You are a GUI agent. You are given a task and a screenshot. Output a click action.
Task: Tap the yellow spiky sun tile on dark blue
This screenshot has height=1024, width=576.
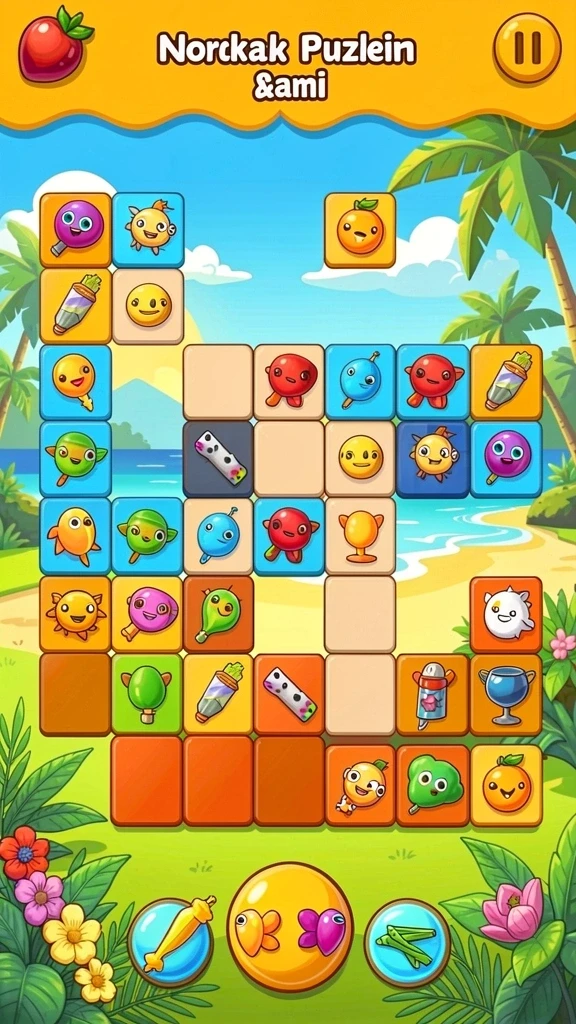[433, 459]
